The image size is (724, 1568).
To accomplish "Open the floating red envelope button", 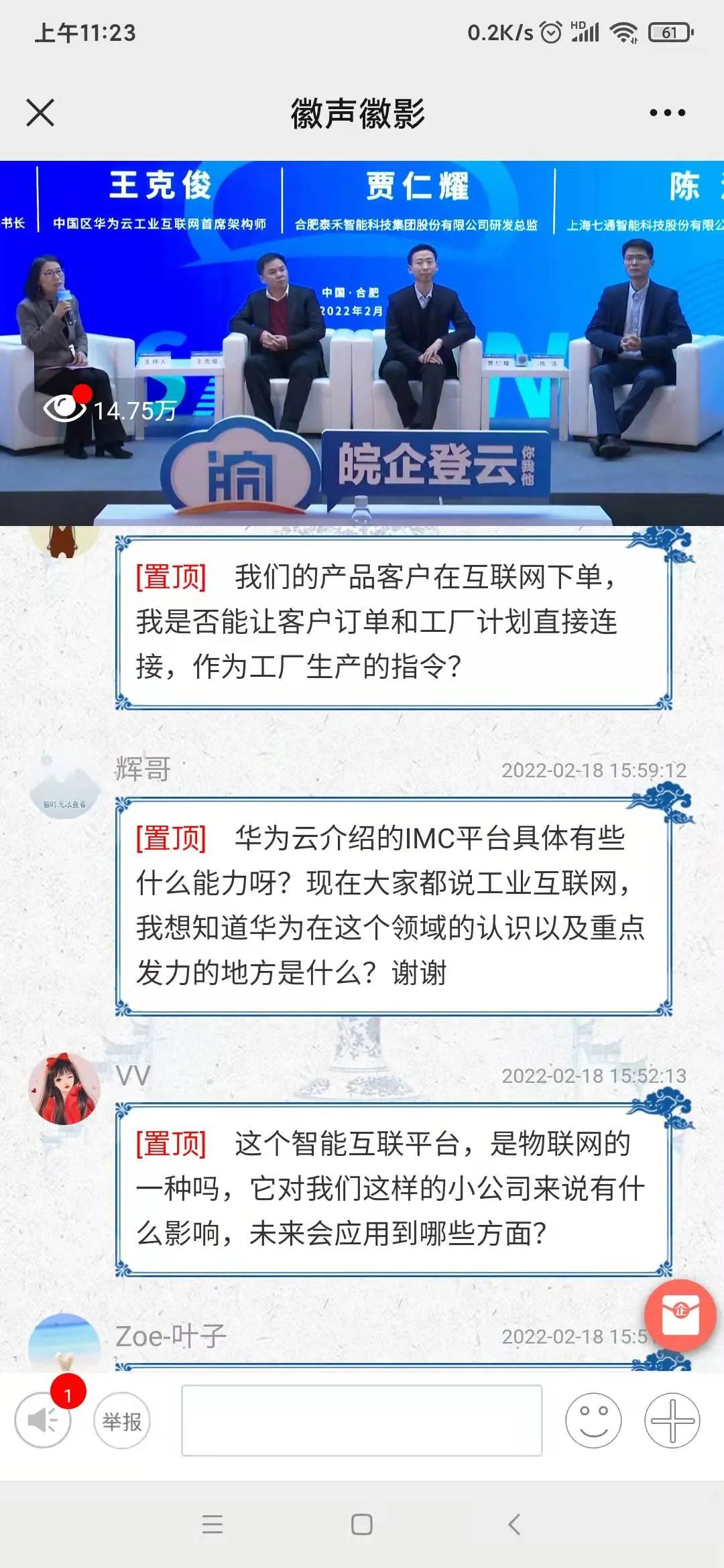I will [x=680, y=1315].
